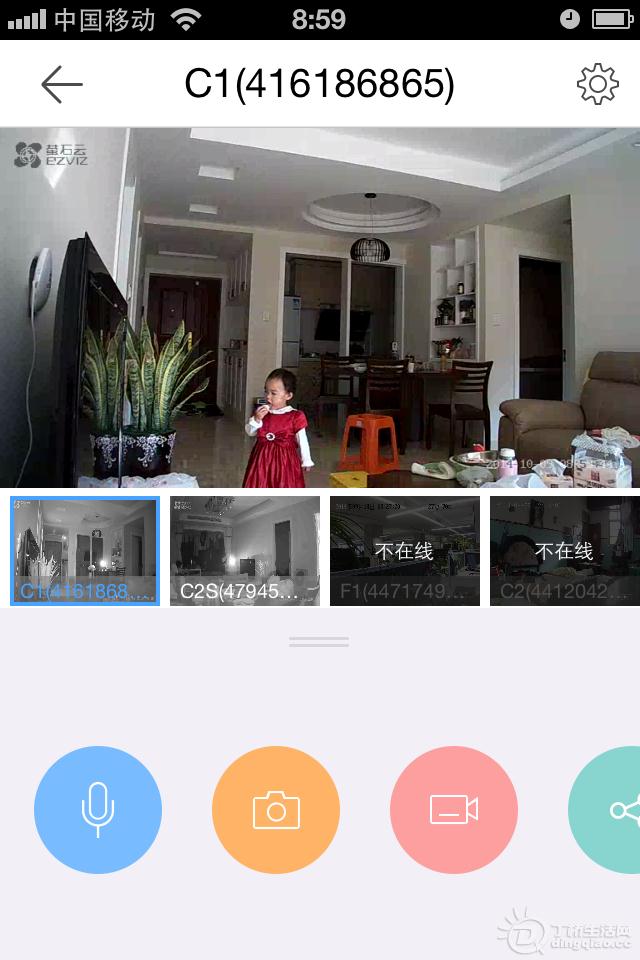
Task: Go back using the arrow icon
Action: (61, 85)
